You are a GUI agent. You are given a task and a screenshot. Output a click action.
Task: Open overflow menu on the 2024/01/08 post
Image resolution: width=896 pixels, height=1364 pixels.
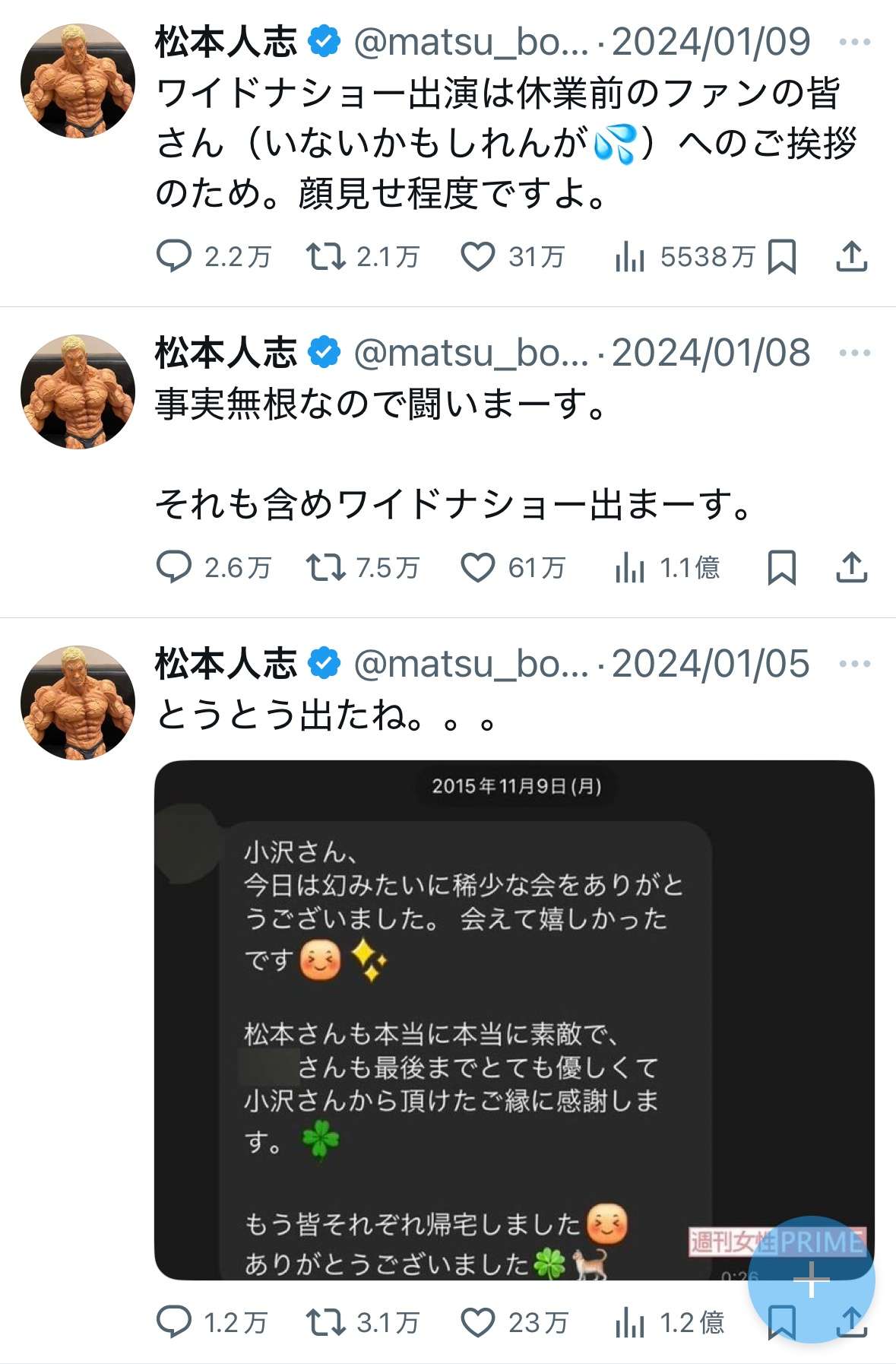click(854, 353)
